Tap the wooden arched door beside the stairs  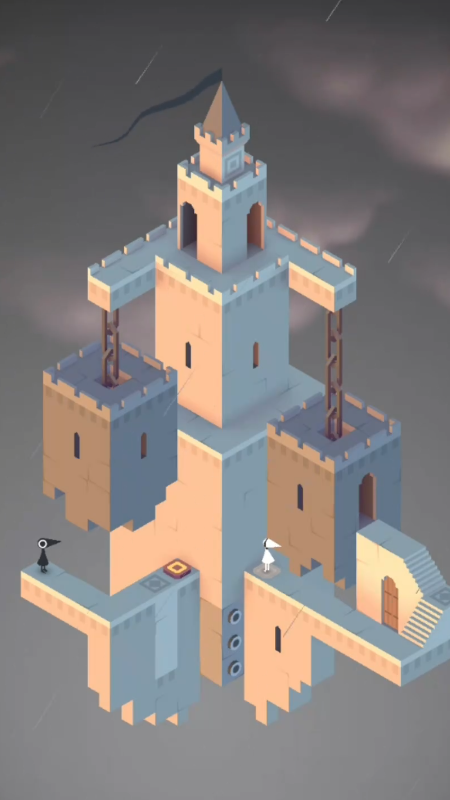pos(390,604)
